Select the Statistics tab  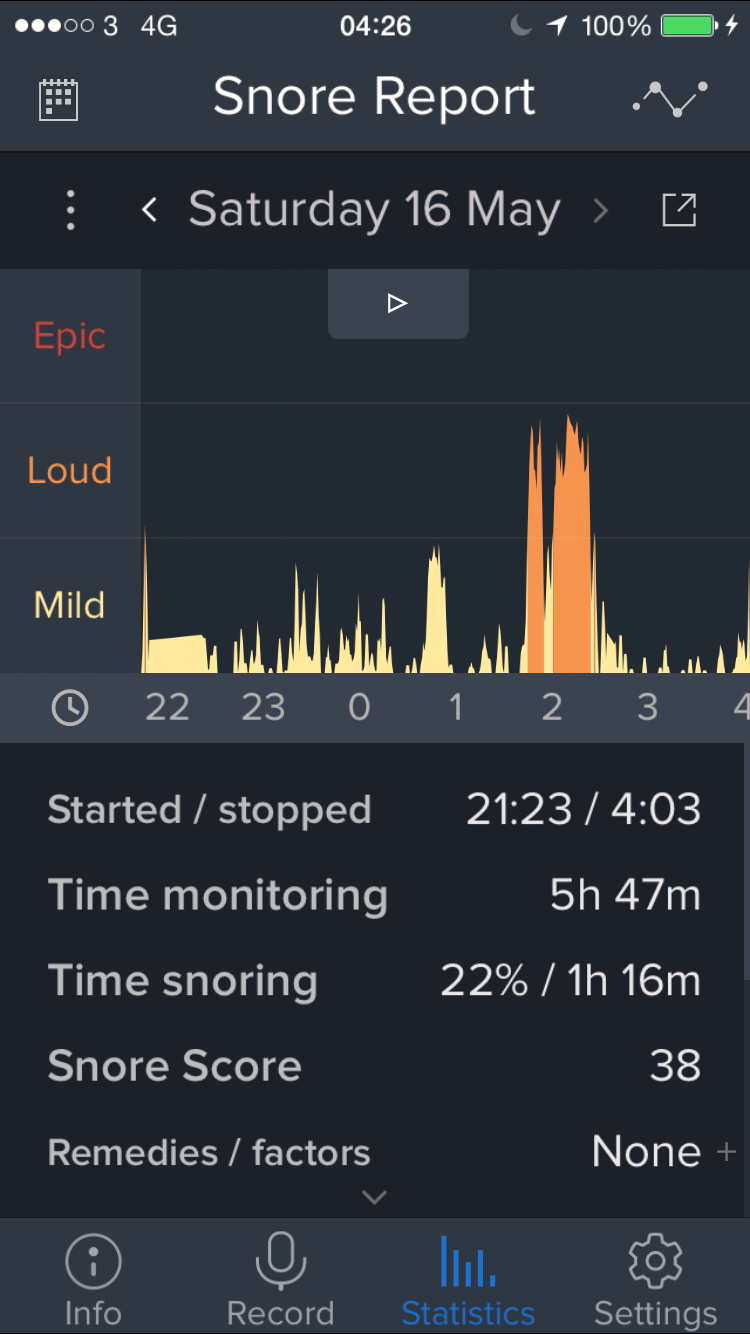tap(468, 1278)
